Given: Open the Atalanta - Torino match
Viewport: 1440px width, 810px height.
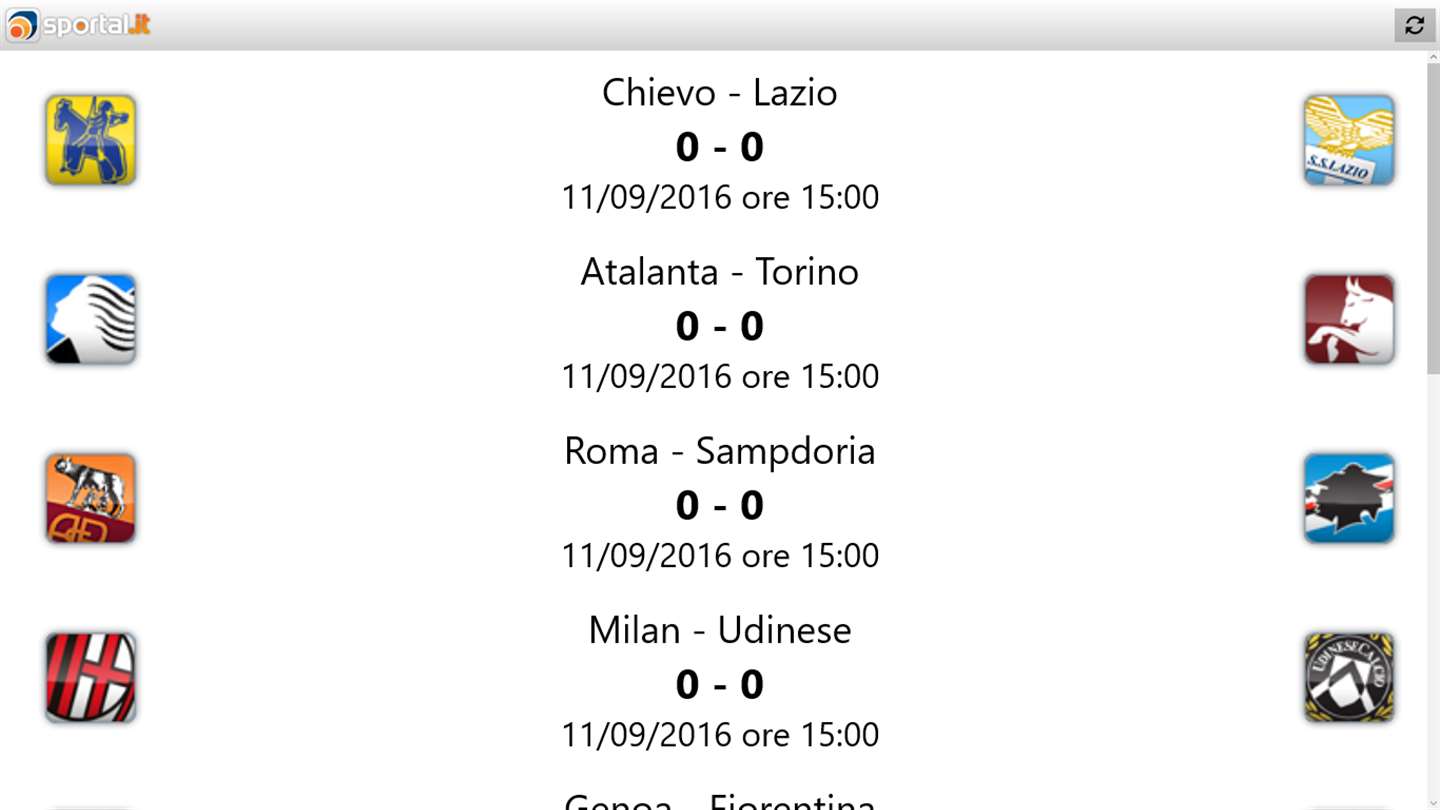Looking at the screenshot, I should [719, 272].
